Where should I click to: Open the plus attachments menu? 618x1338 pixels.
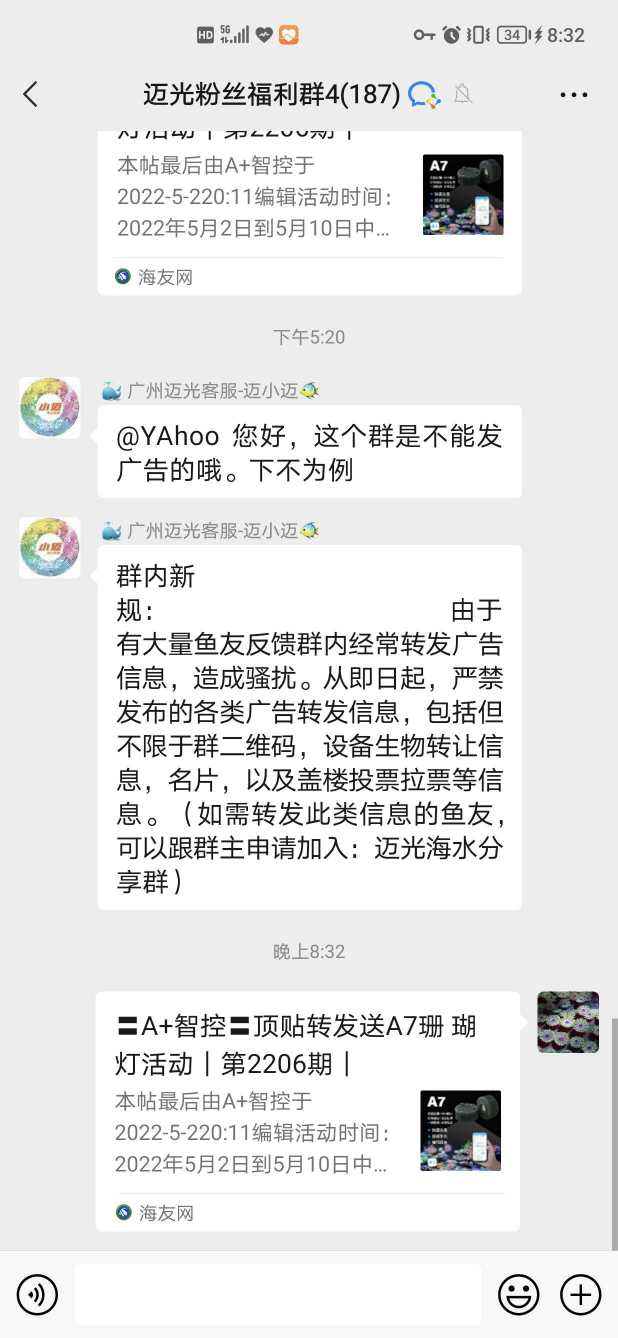click(580, 1295)
